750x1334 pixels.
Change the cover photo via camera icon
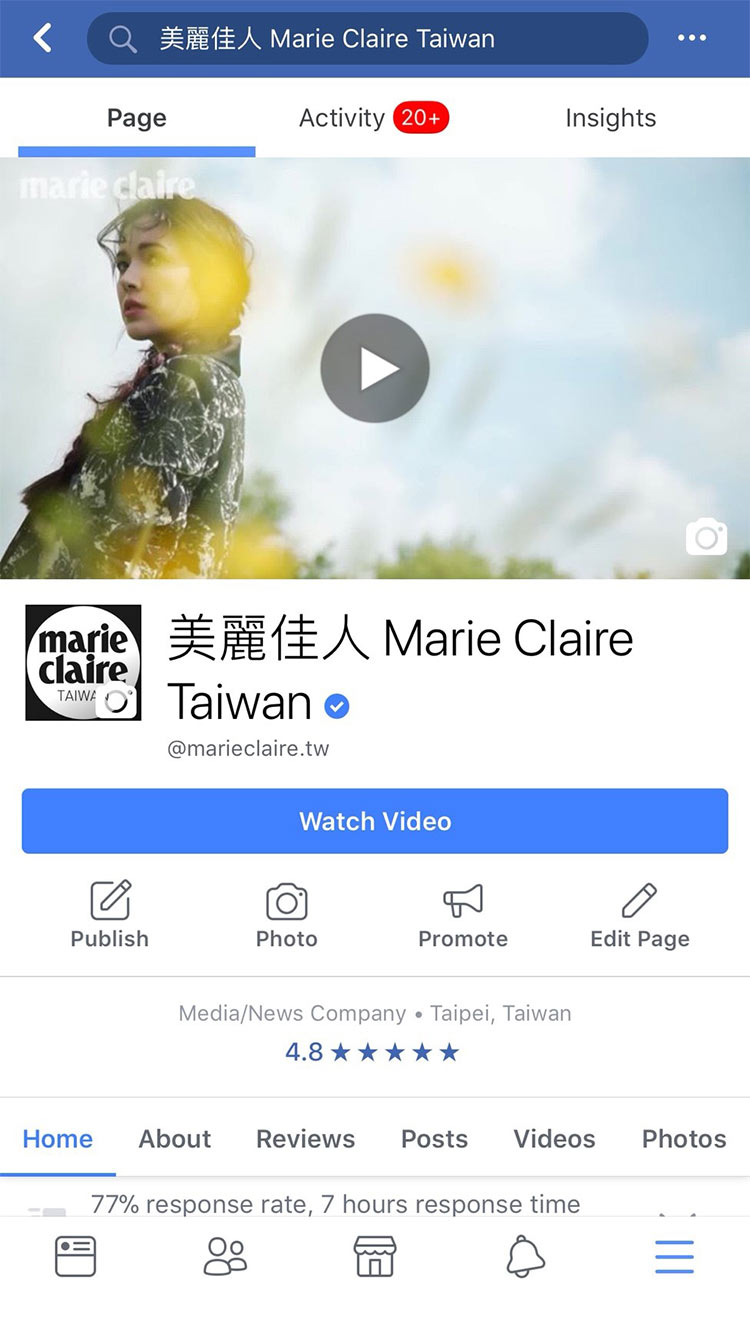pos(706,538)
